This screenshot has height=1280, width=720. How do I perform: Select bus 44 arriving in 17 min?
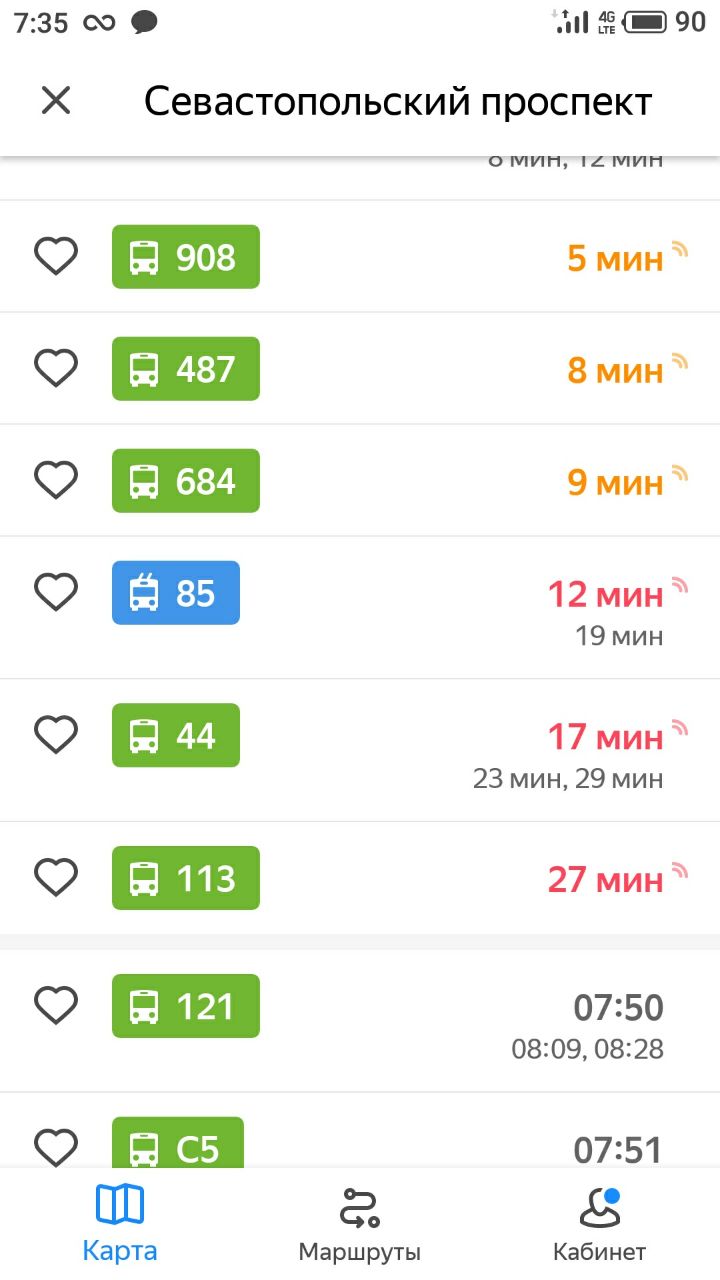[x=360, y=751]
